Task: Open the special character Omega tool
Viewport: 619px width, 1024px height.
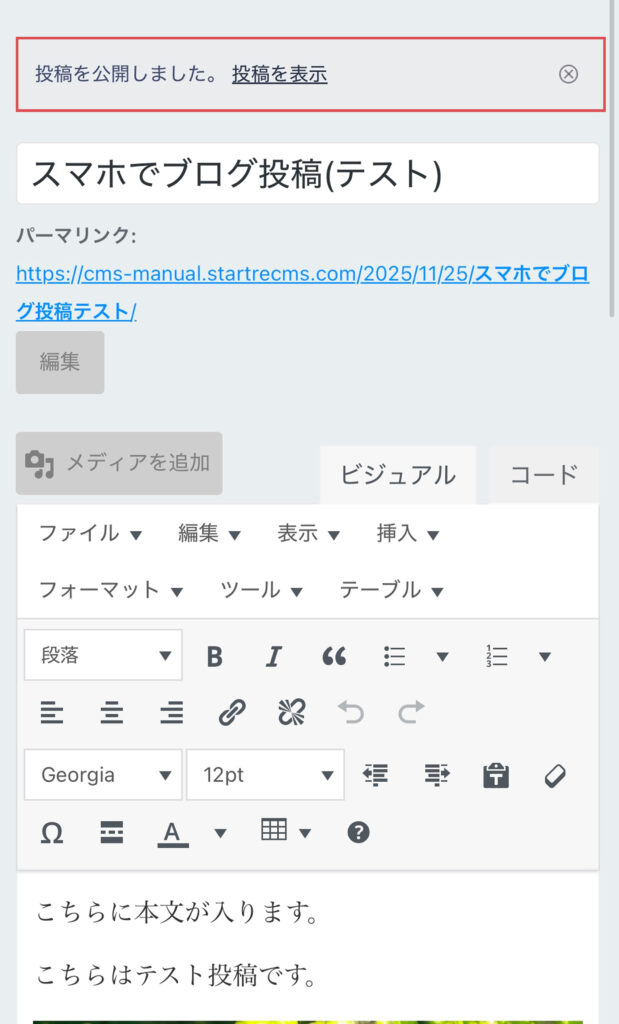Action: [x=52, y=832]
